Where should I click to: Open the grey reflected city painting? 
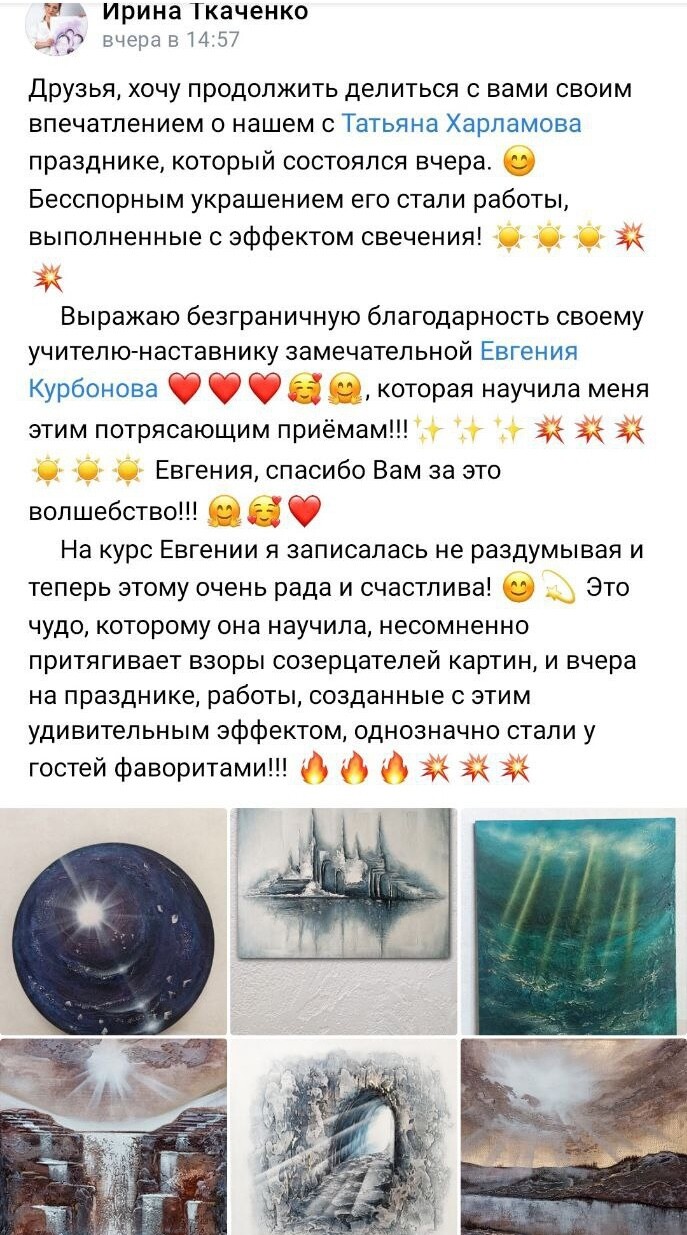coord(343,921)
